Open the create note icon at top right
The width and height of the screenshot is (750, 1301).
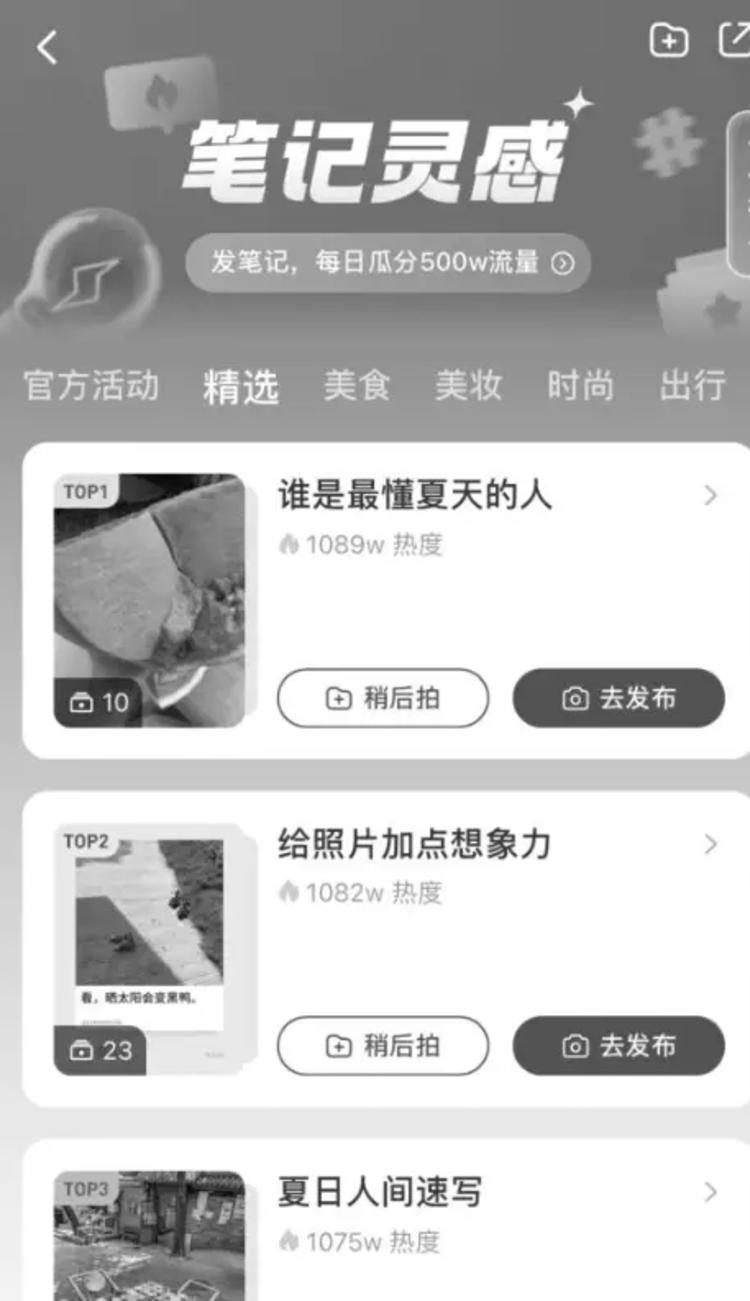pyautogui.click(x=670, y=41)
